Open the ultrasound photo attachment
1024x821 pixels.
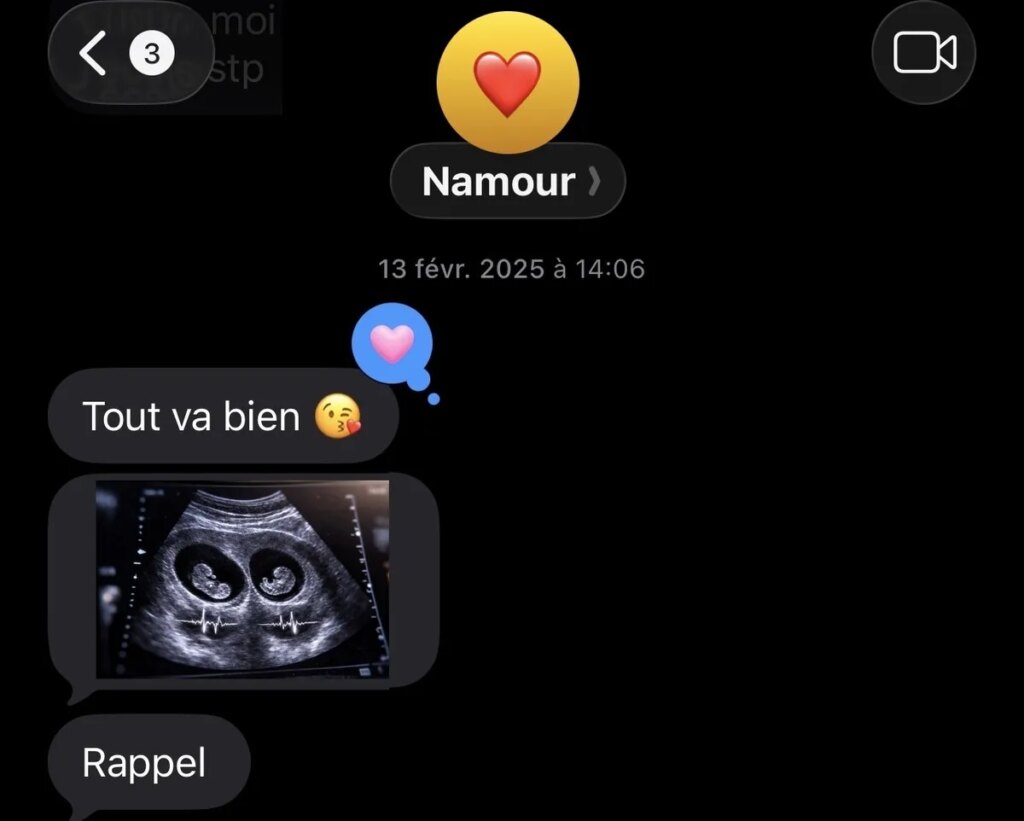tap(243, 580)
